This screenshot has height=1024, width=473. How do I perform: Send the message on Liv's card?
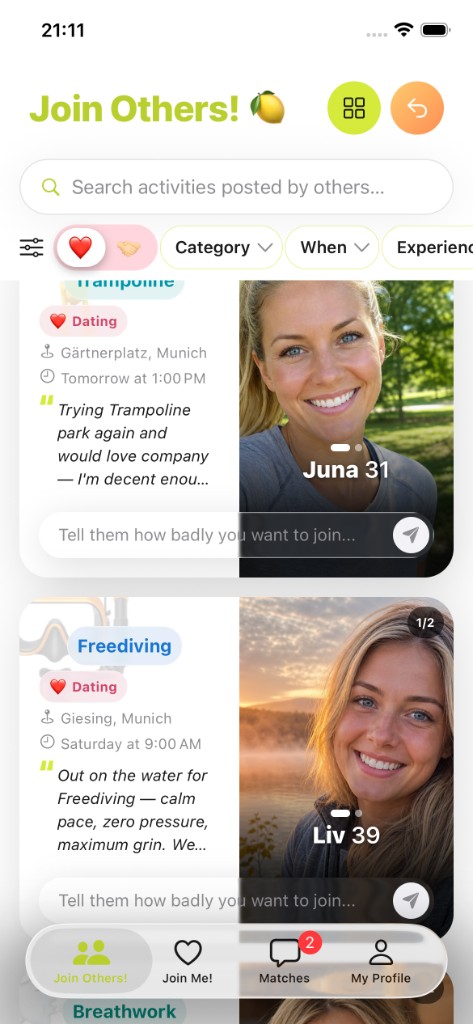pos(411,901)
